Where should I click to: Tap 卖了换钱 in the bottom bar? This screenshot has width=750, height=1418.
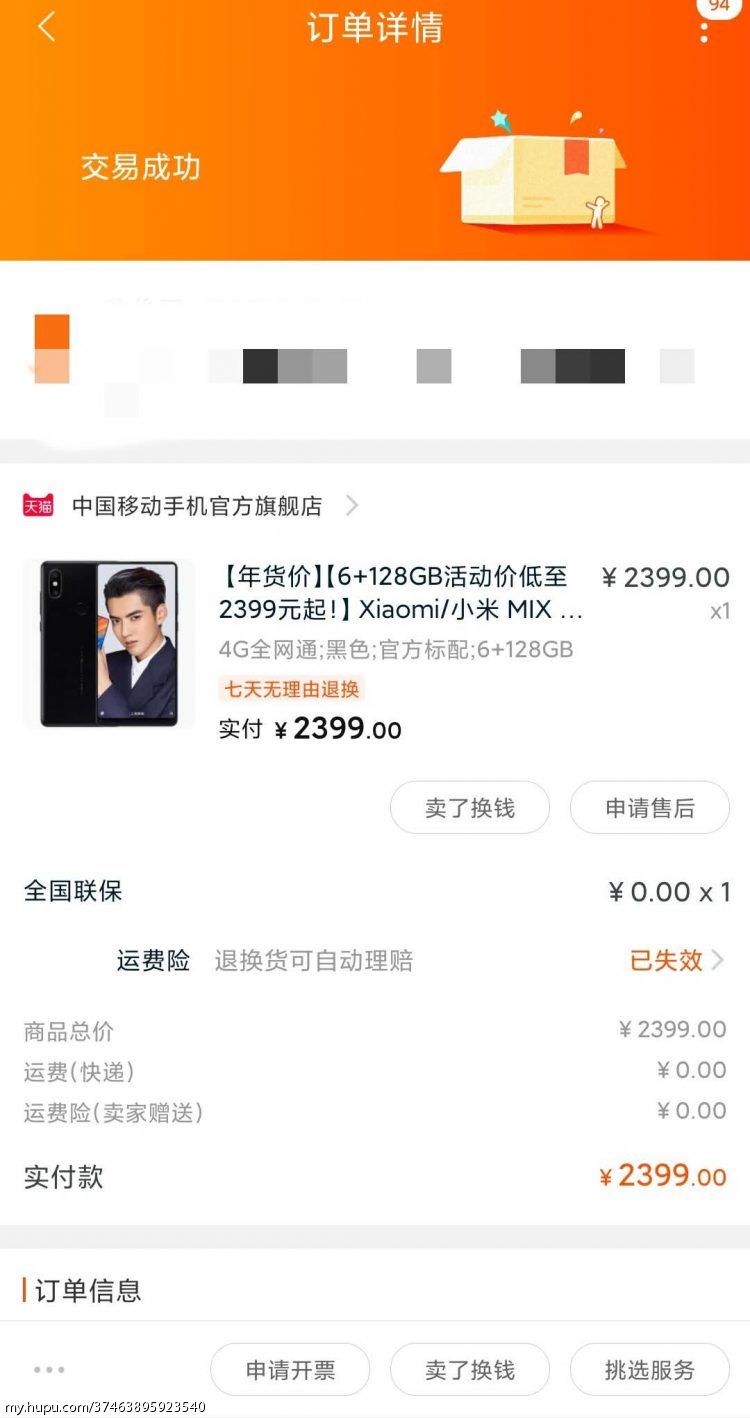470,1370
